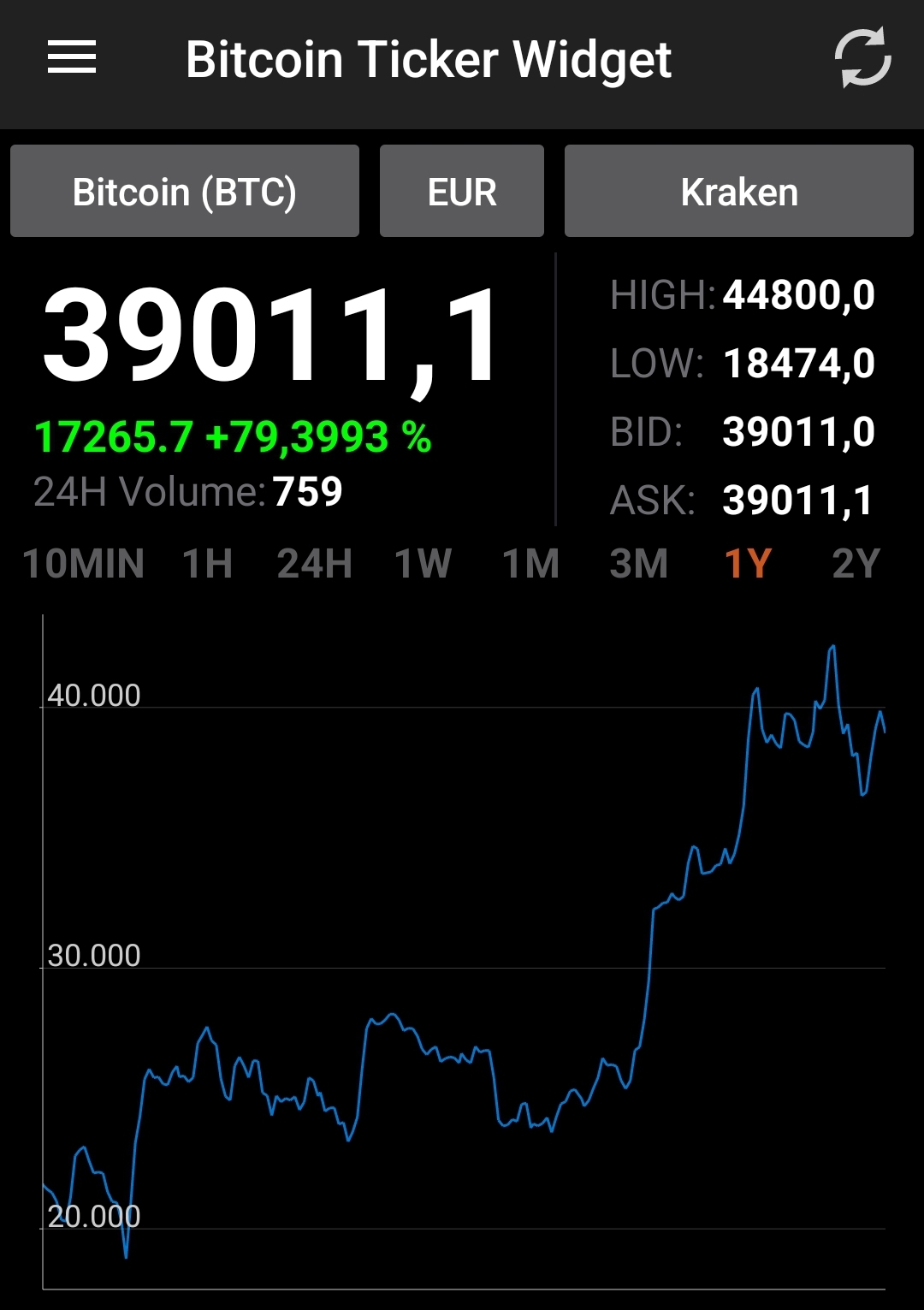The height and width of the screenshot is (1310, 924).
Task: Open the Bitcoin (BTC) coin selector
Action: point(185,192)
